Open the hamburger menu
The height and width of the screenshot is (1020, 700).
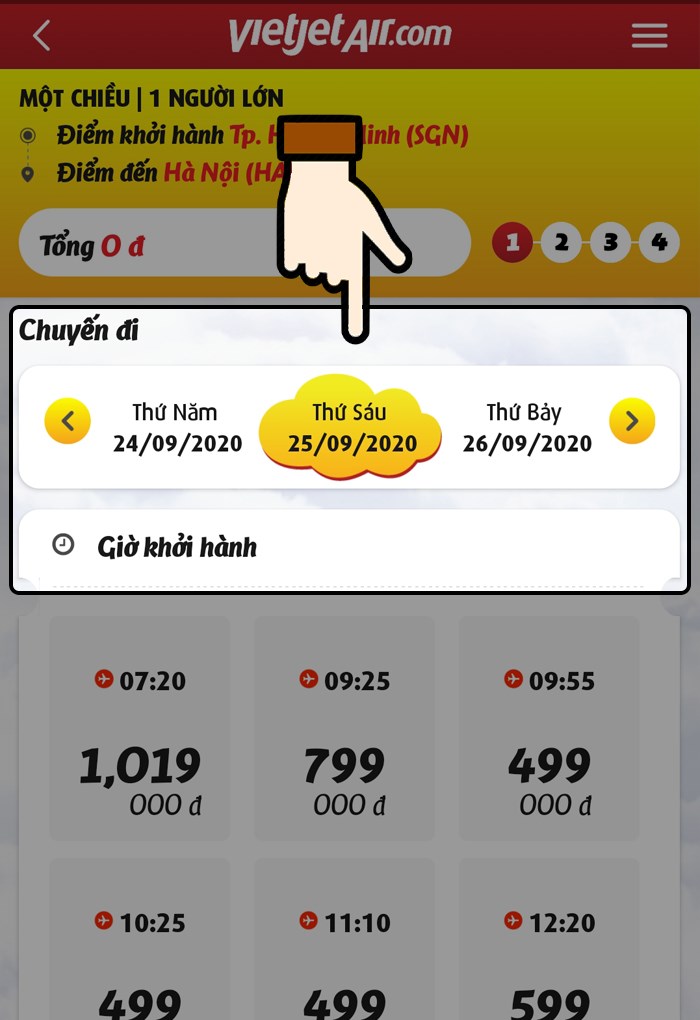point(649,36)
